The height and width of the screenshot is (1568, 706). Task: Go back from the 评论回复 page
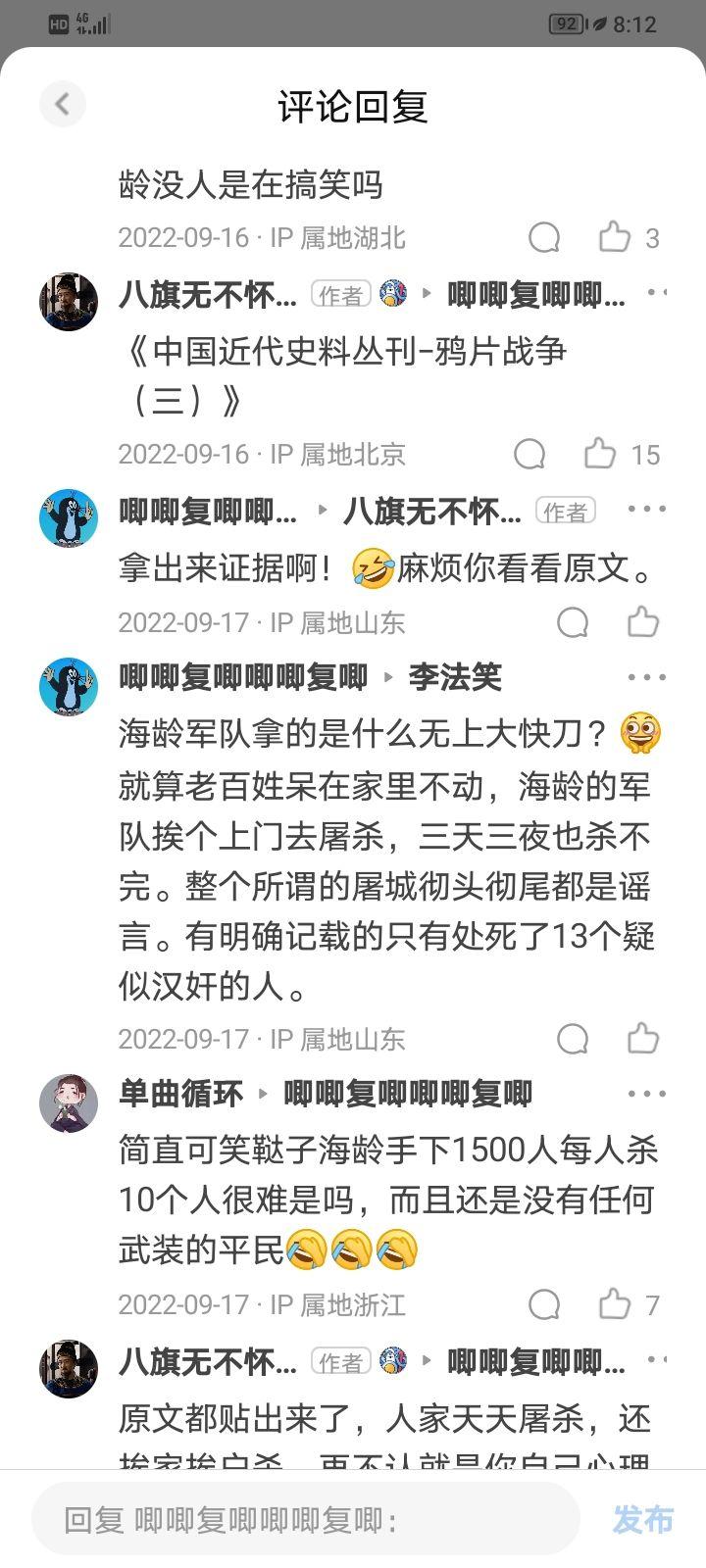pyautogui.click(x=63, y=104)
